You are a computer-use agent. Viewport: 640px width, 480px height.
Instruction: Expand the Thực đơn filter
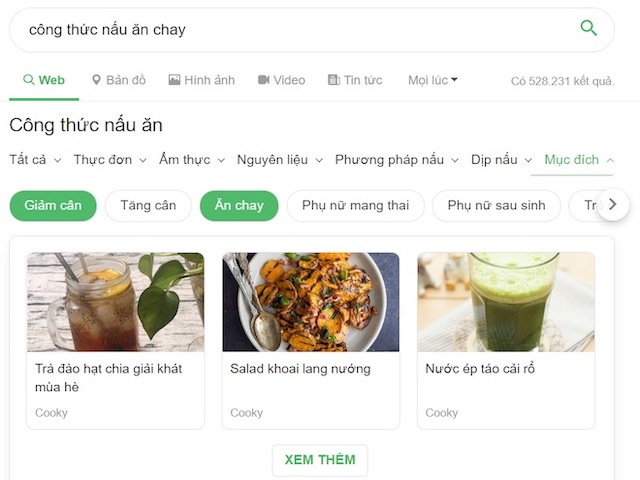pyautogui.click(x=110, y=160)
